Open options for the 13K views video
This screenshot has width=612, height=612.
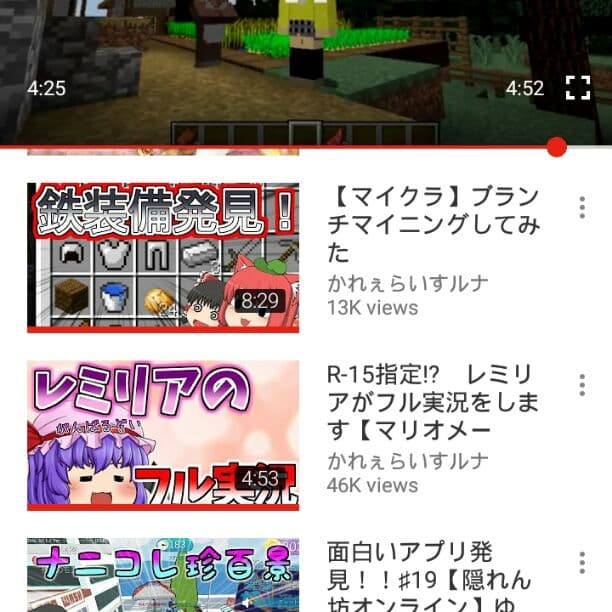pyautogui.click(x=581, y=207)
